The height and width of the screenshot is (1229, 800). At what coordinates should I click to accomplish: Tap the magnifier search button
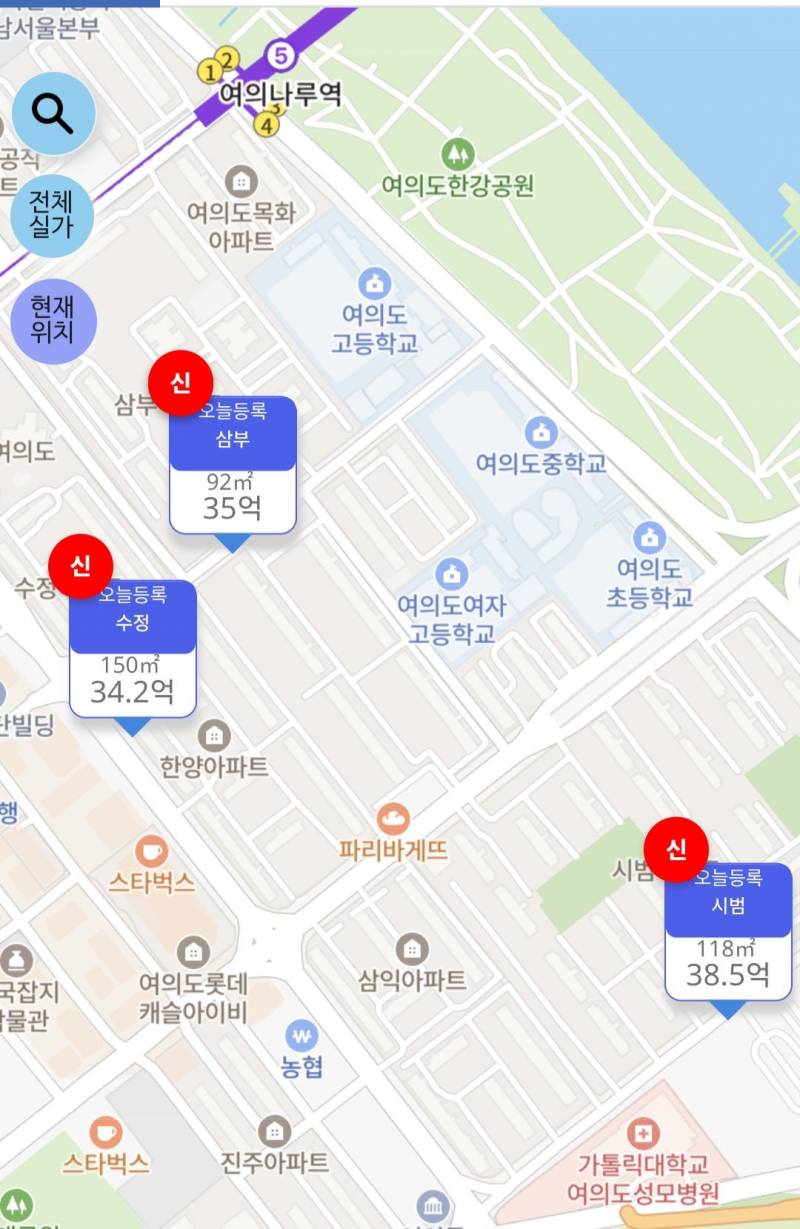[54, 114]
